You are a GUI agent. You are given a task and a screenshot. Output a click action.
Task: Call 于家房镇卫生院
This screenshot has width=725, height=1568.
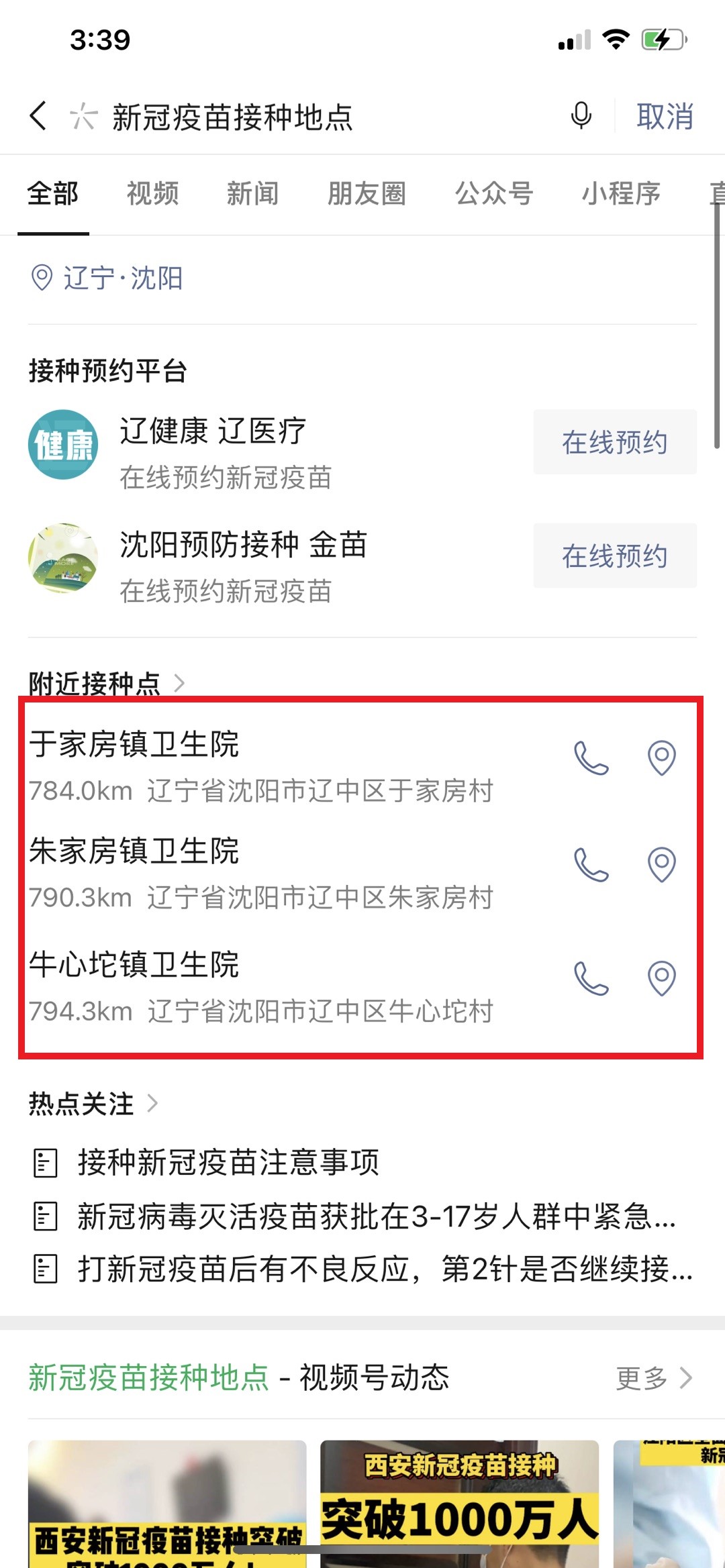[591, 757]
